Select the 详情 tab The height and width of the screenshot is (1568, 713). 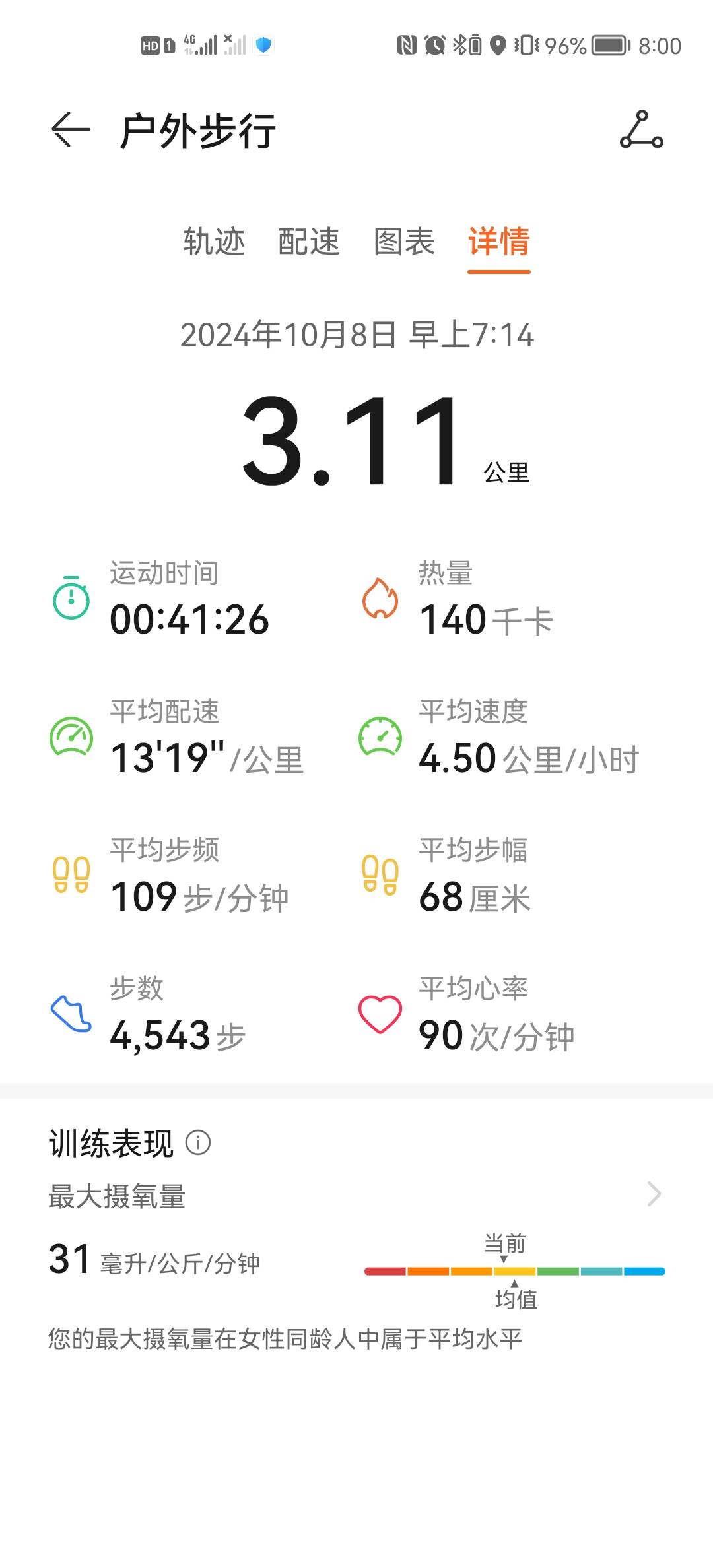click(498, 243)
